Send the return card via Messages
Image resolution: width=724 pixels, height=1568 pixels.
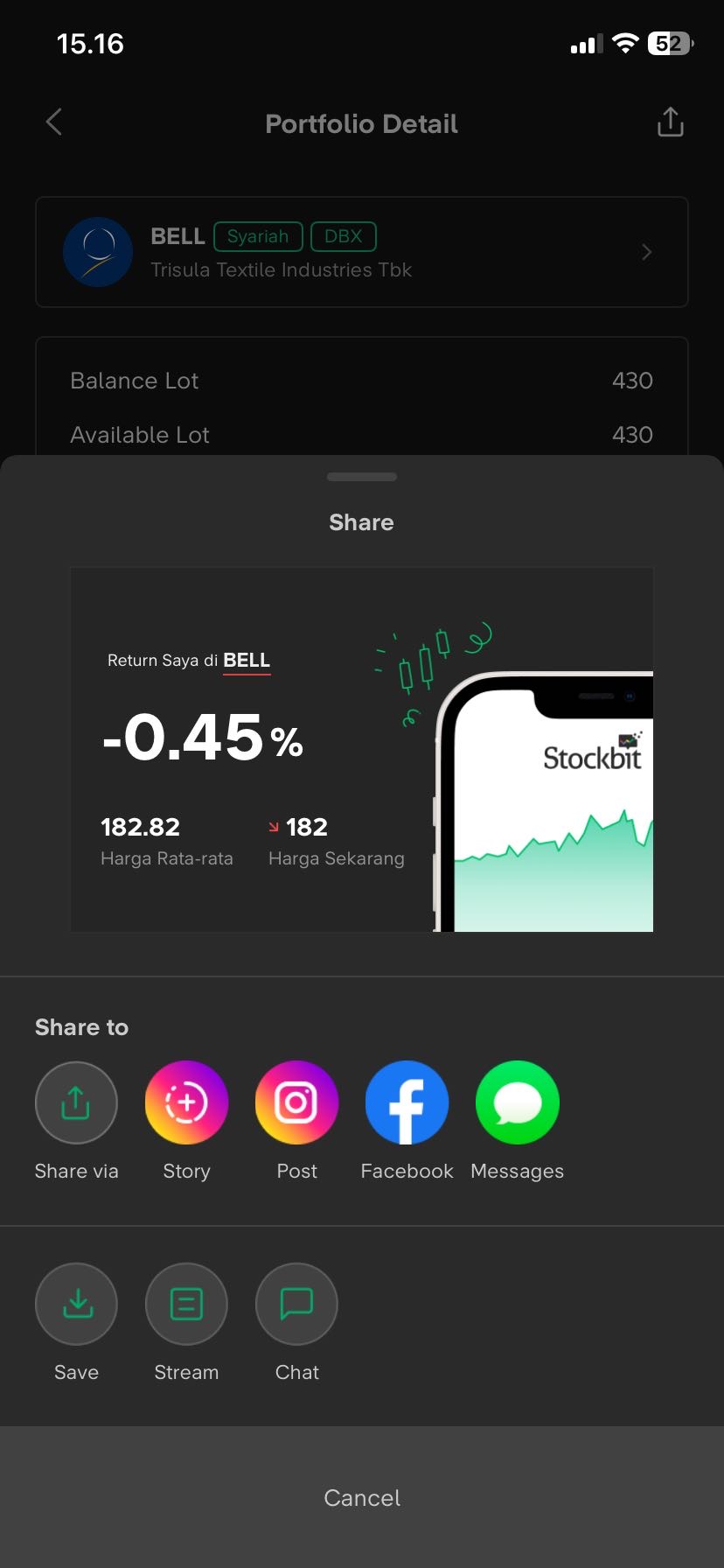pyautogui.click(x=517, y=1102)
